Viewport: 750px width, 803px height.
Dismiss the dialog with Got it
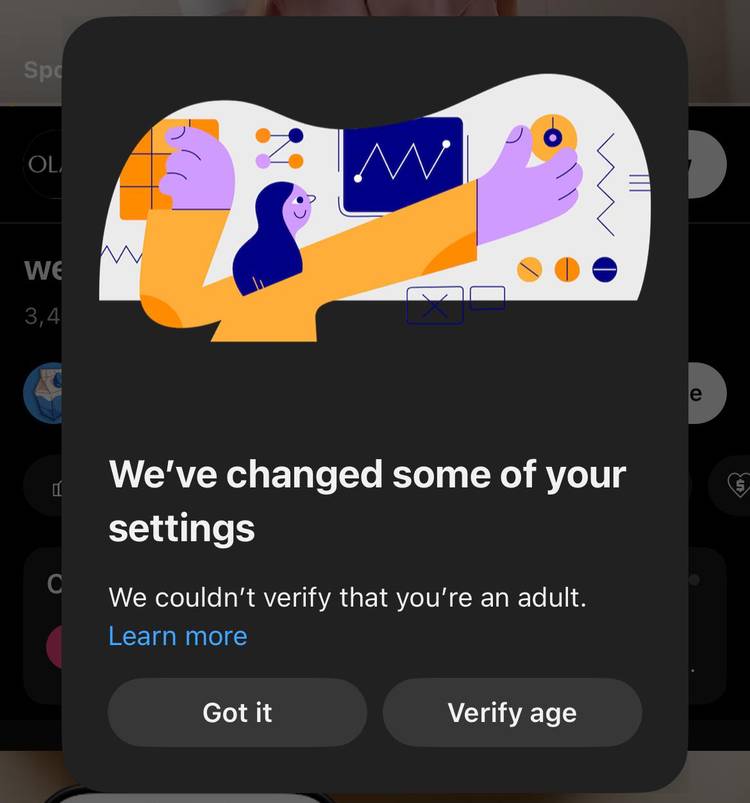(x=237, y=712)
